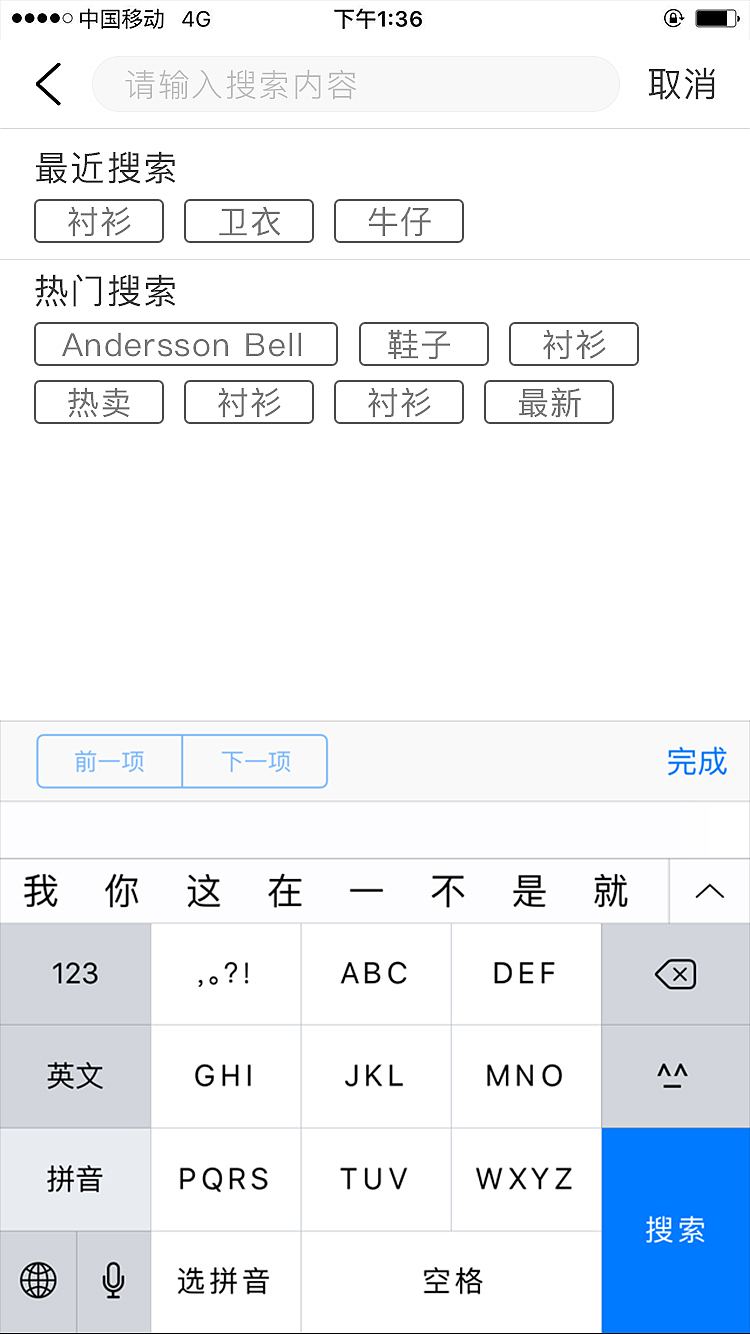
Task: Tap 取消 to cancel the search
Action: (684, 84)
